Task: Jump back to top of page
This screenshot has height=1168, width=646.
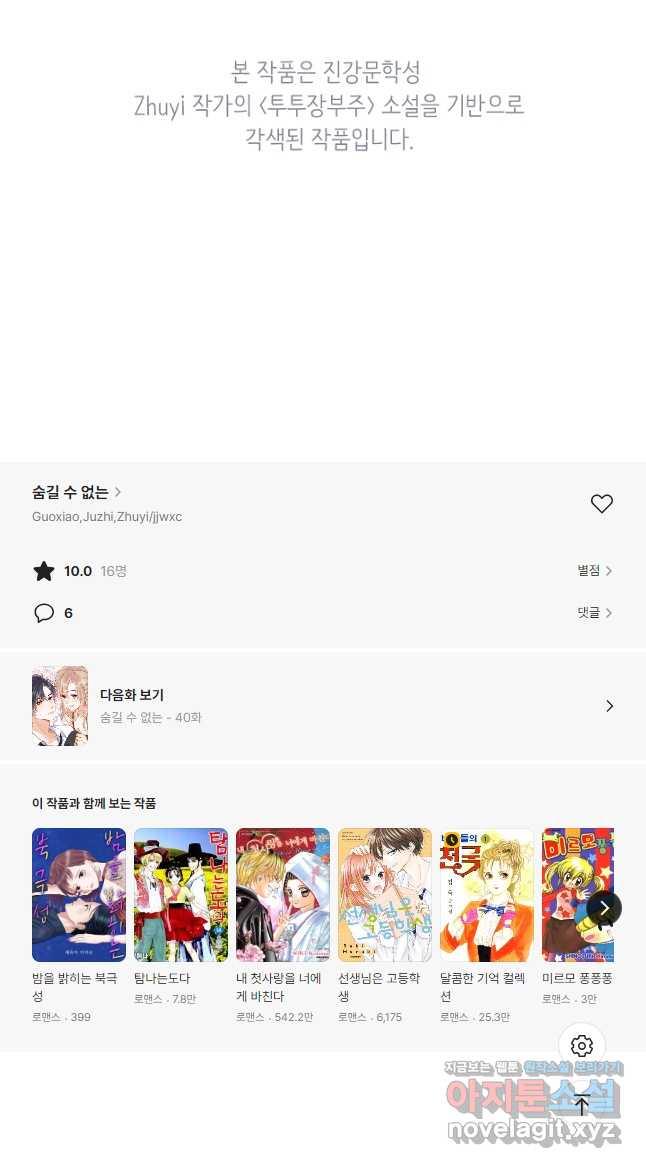Action: tap(582, 1105)
